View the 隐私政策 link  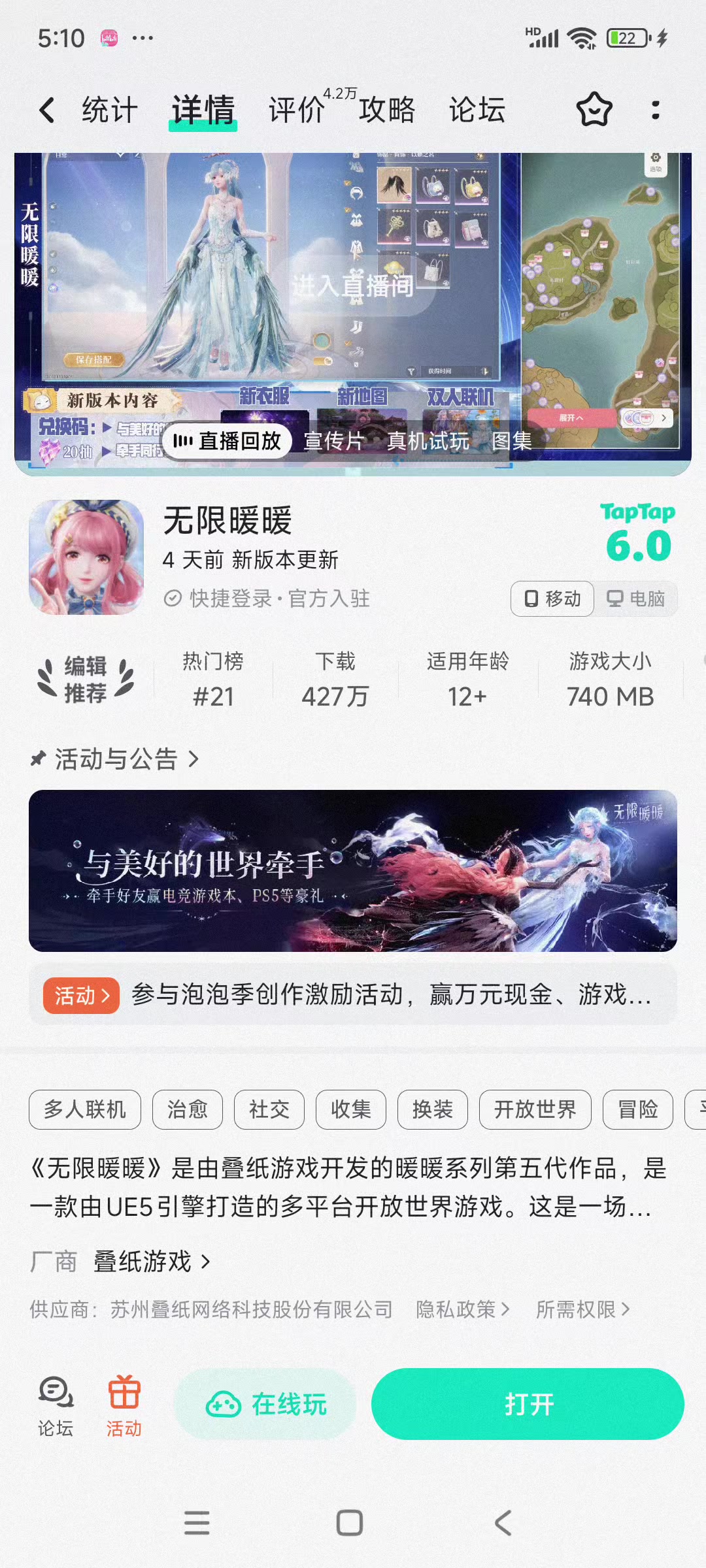(x=463, y=1309)
